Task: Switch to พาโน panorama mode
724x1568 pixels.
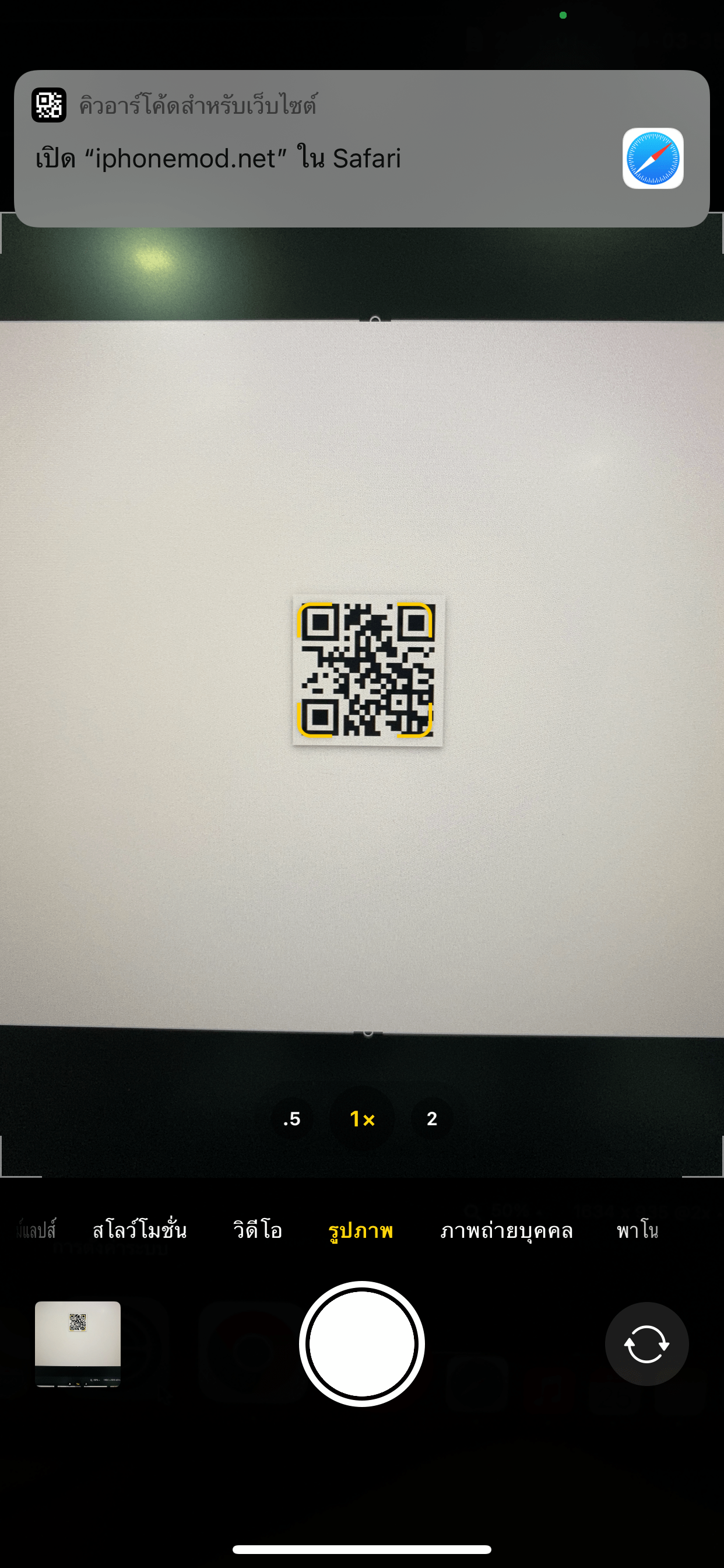Action: click(637, 1231)
